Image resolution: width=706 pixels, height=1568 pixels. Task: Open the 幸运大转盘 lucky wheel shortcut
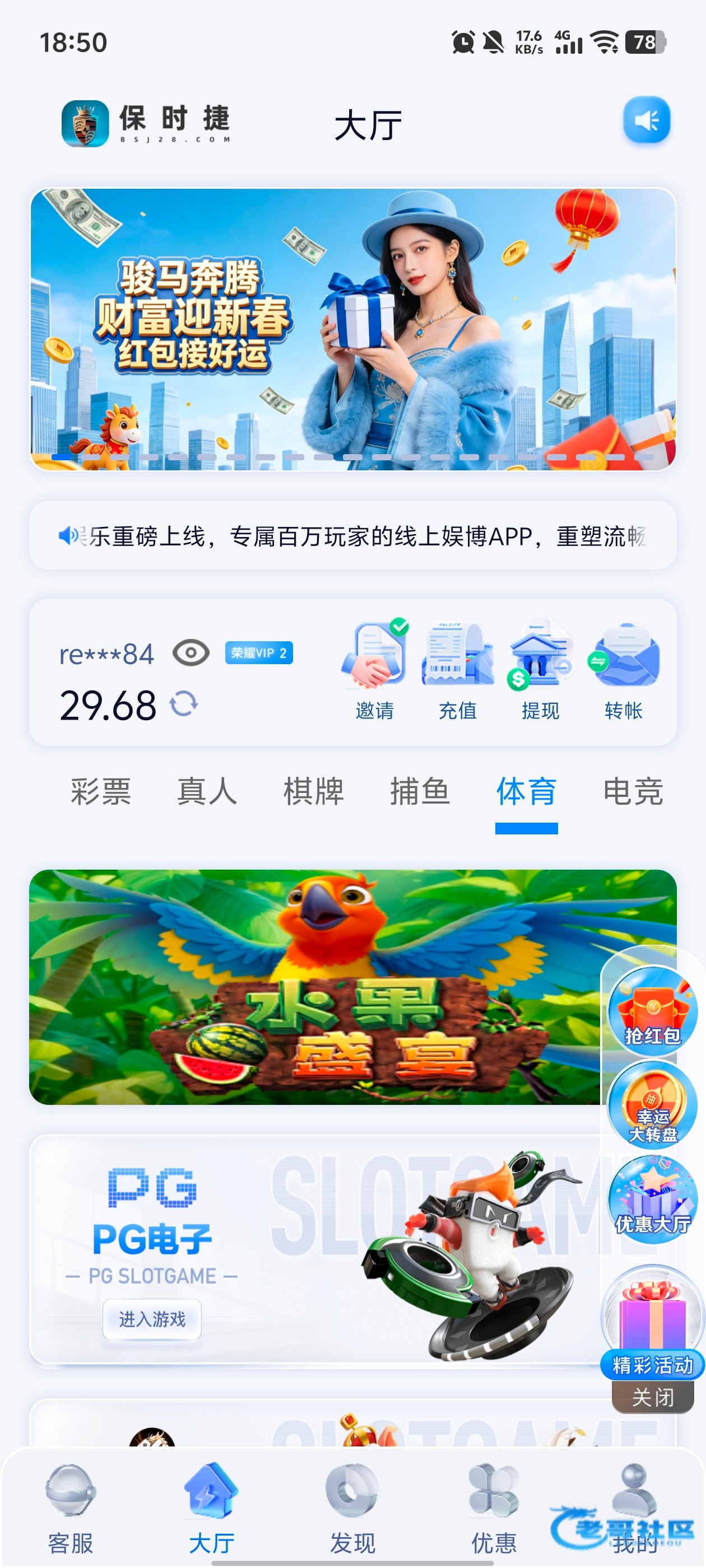652,1105
